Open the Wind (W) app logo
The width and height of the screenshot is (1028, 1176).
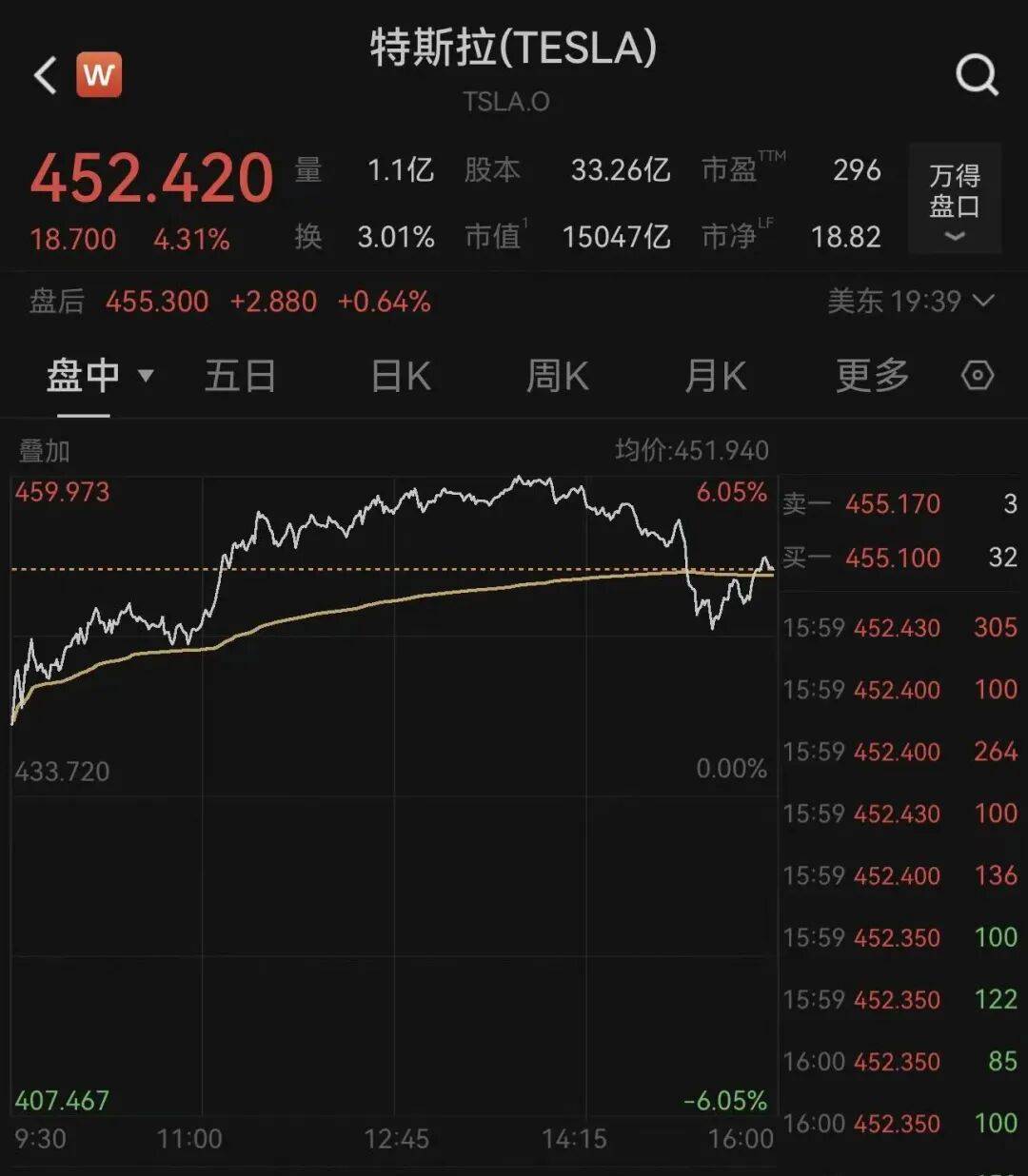(x=100, y=73)
